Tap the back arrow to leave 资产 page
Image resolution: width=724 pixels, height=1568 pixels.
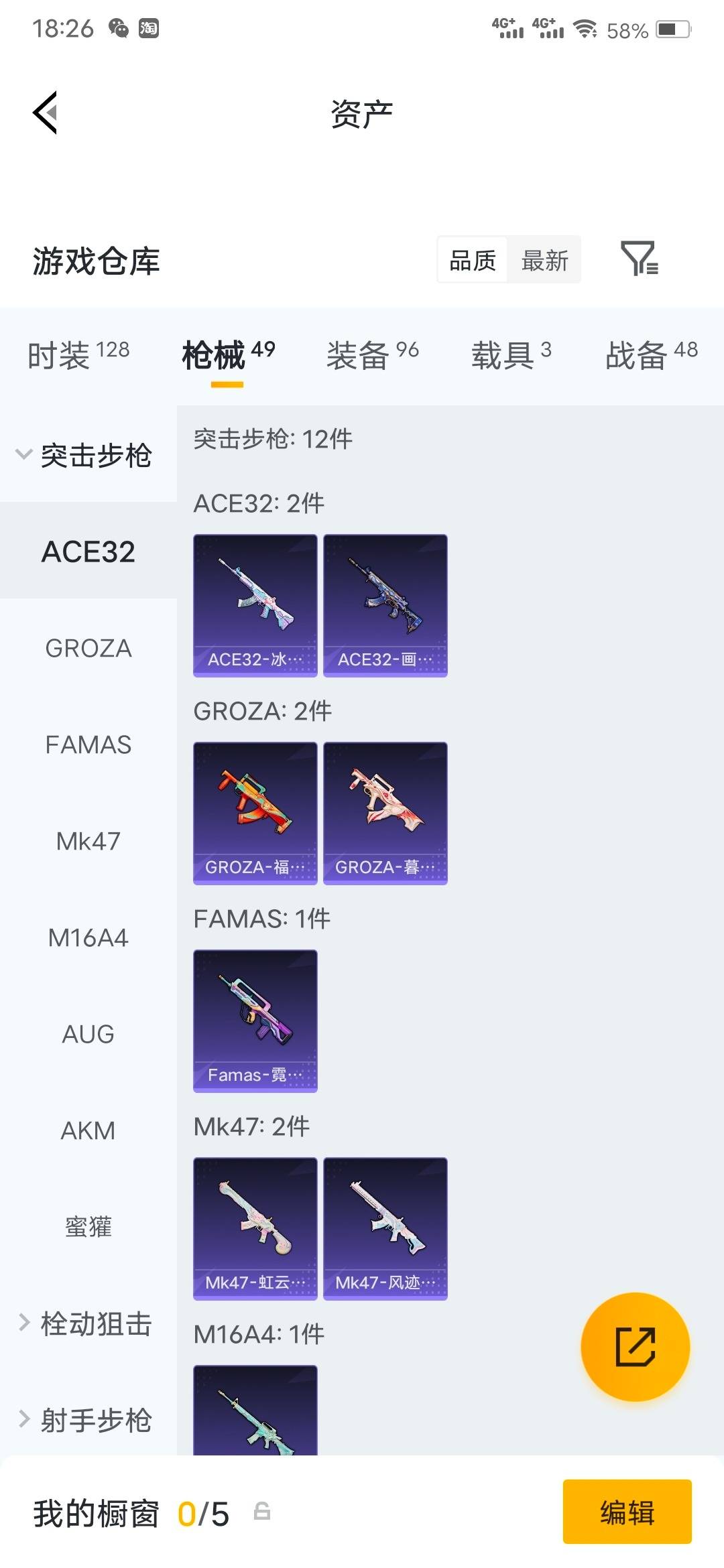click(47, 113)
